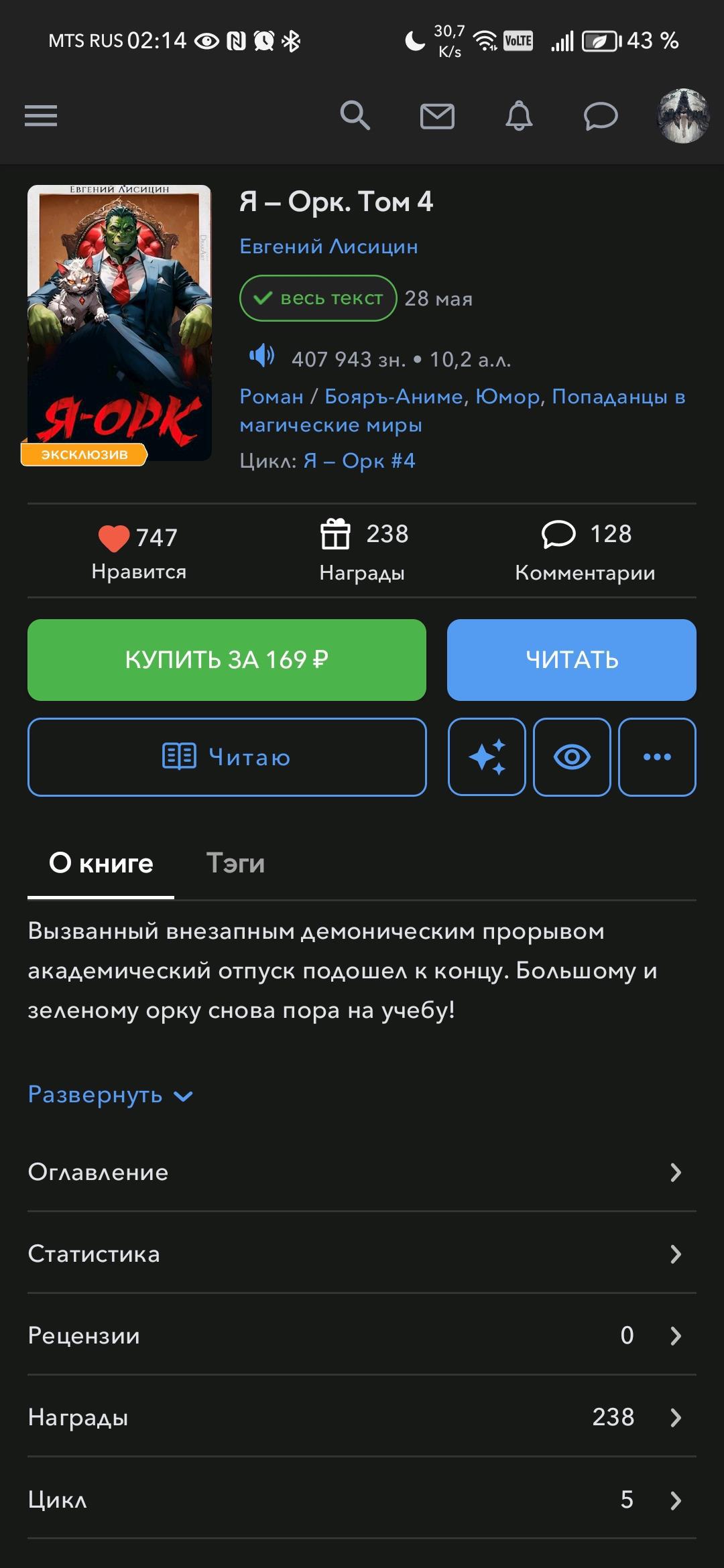
Task: Tap the ЧИТАТЬ button
Action: [x=572, y=660]
